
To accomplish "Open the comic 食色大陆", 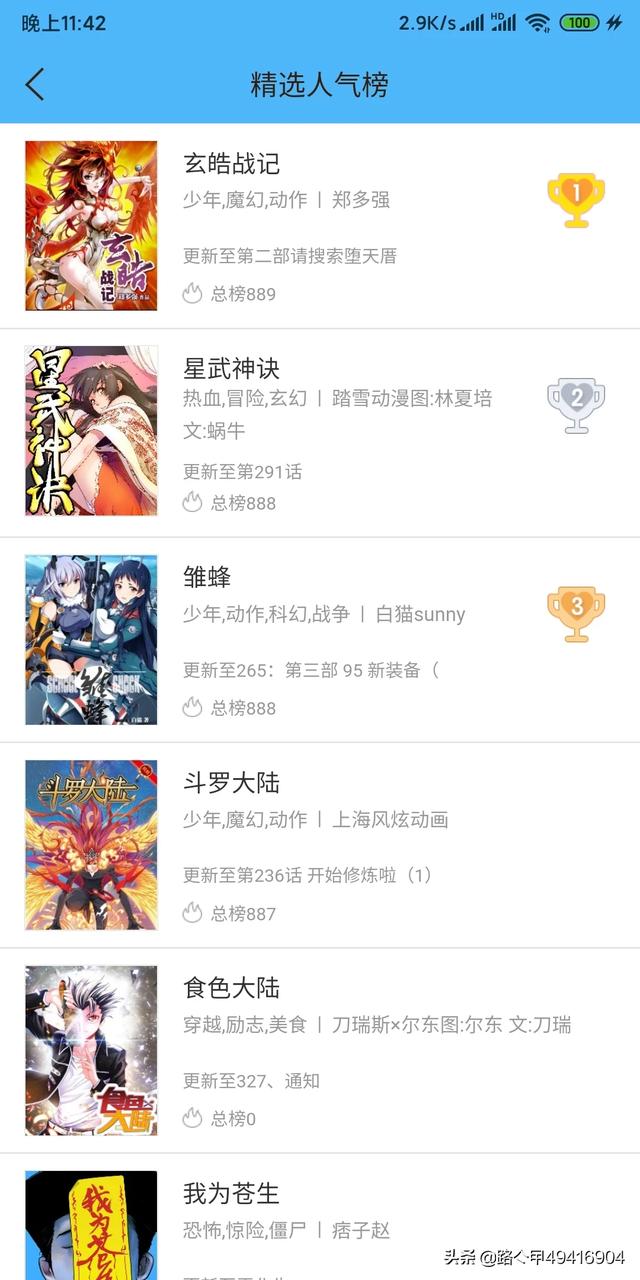I will coord(231,989).
